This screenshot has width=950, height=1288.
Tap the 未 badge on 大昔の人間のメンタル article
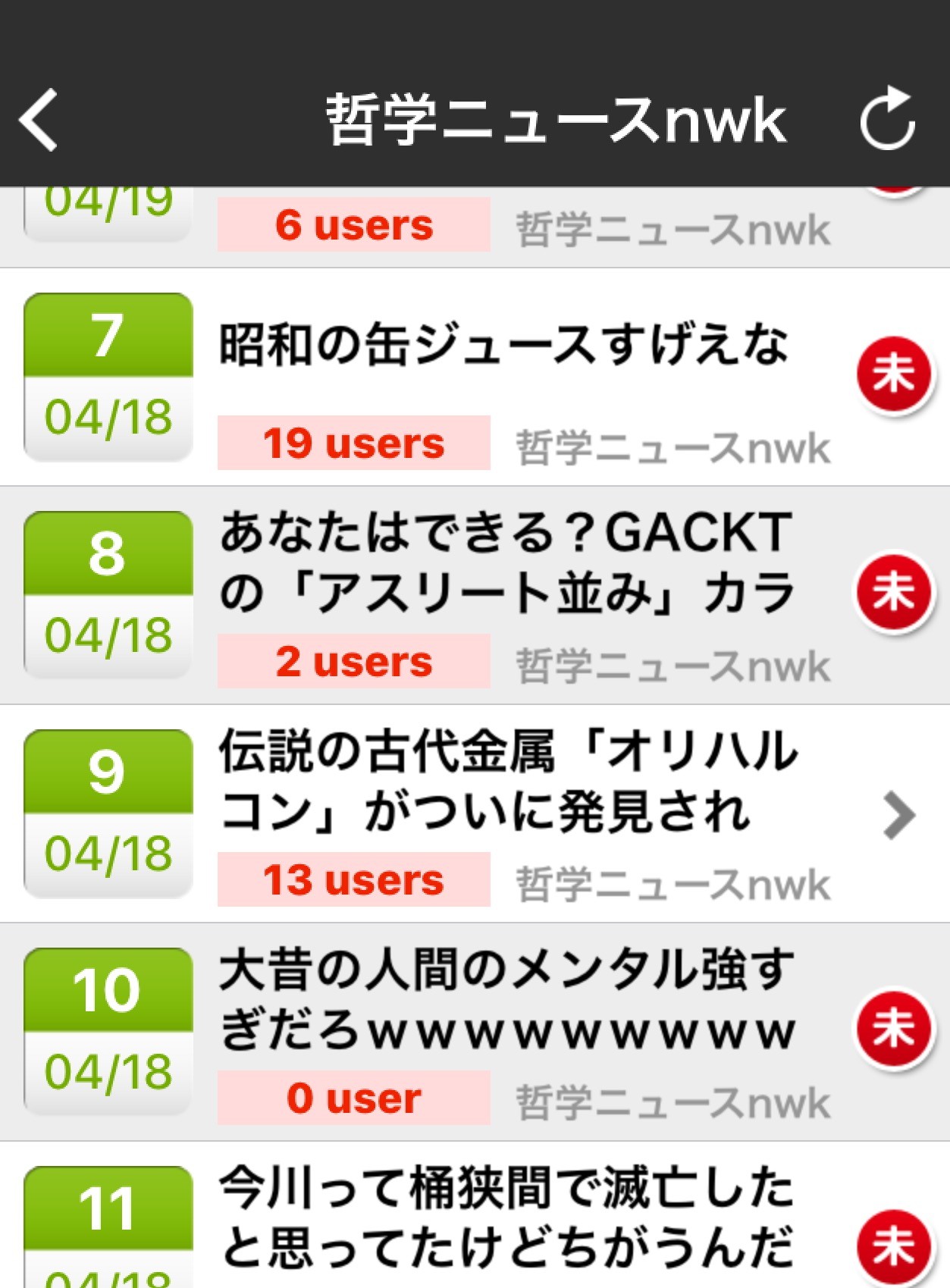pos(893,1029)
